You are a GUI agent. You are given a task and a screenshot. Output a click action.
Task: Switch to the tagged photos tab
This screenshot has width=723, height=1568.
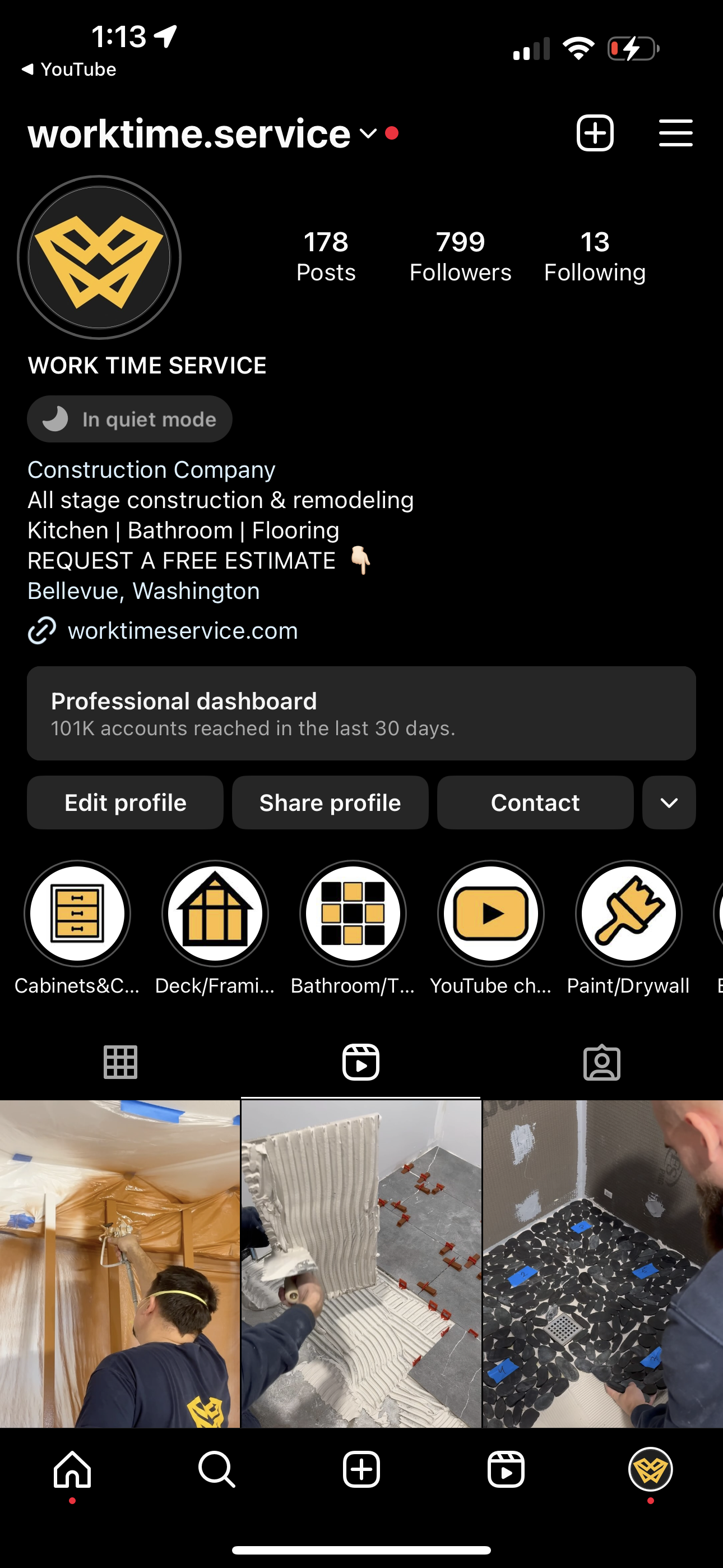point(601,1062)
